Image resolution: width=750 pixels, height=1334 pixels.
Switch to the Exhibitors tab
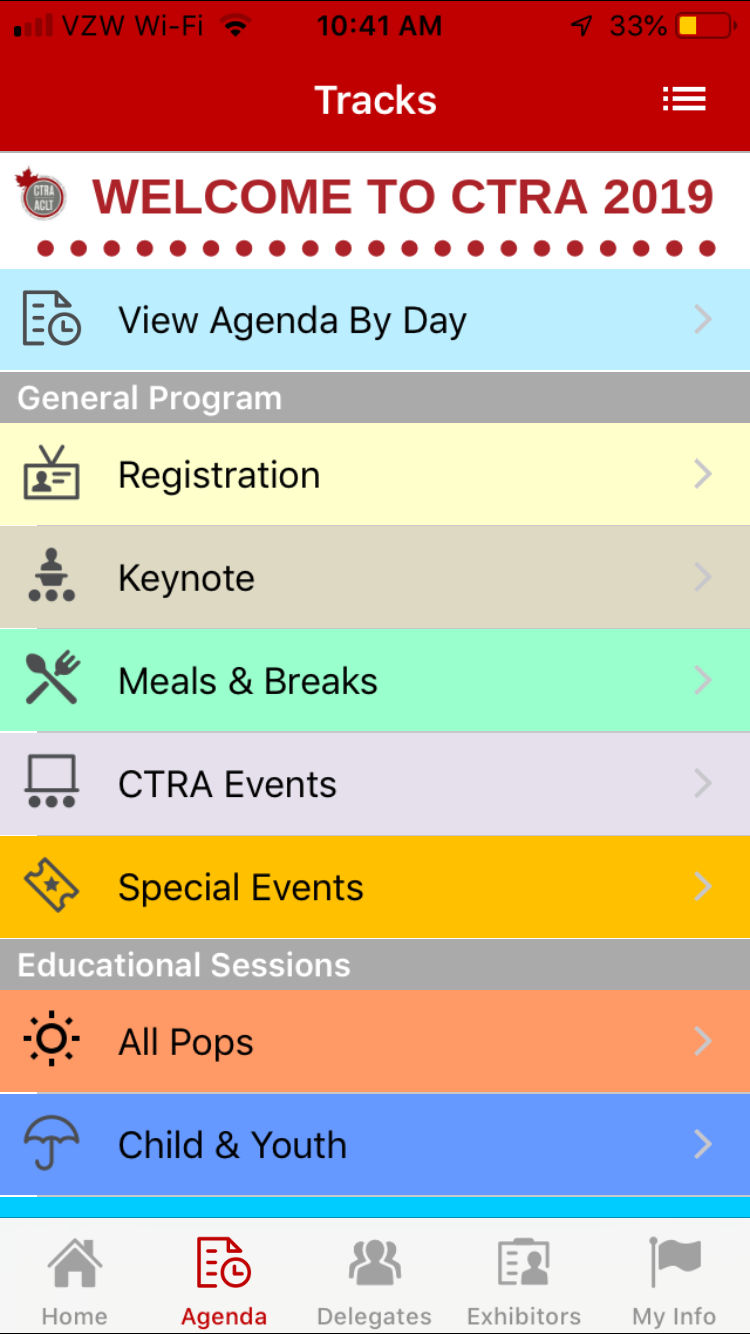click(524, 1280)
